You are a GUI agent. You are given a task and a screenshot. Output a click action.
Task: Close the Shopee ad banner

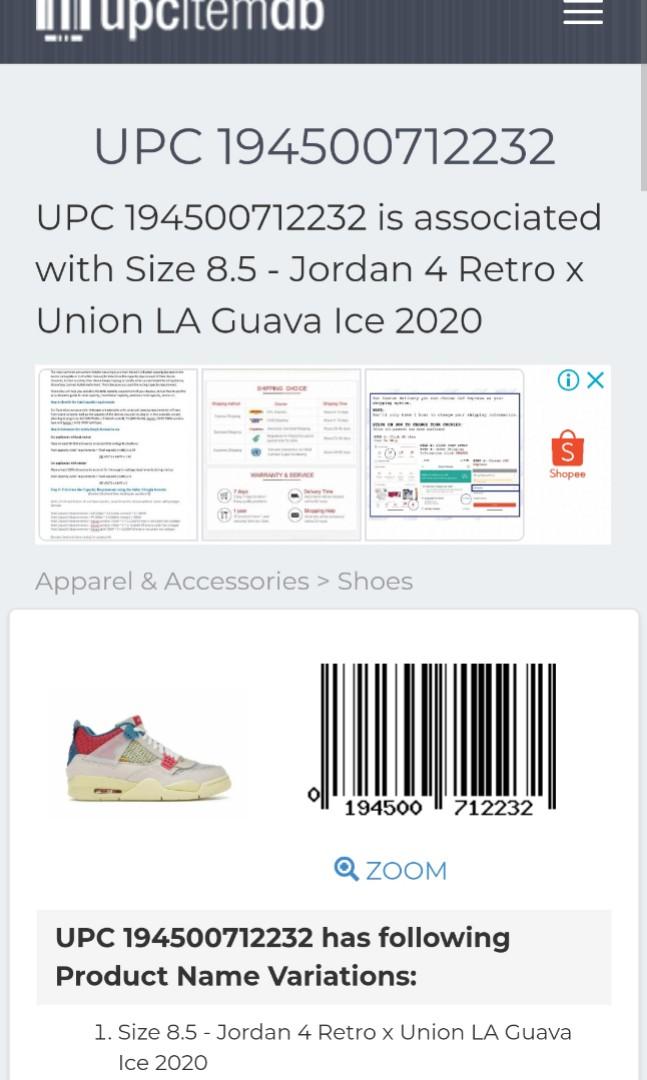point(596,380)
